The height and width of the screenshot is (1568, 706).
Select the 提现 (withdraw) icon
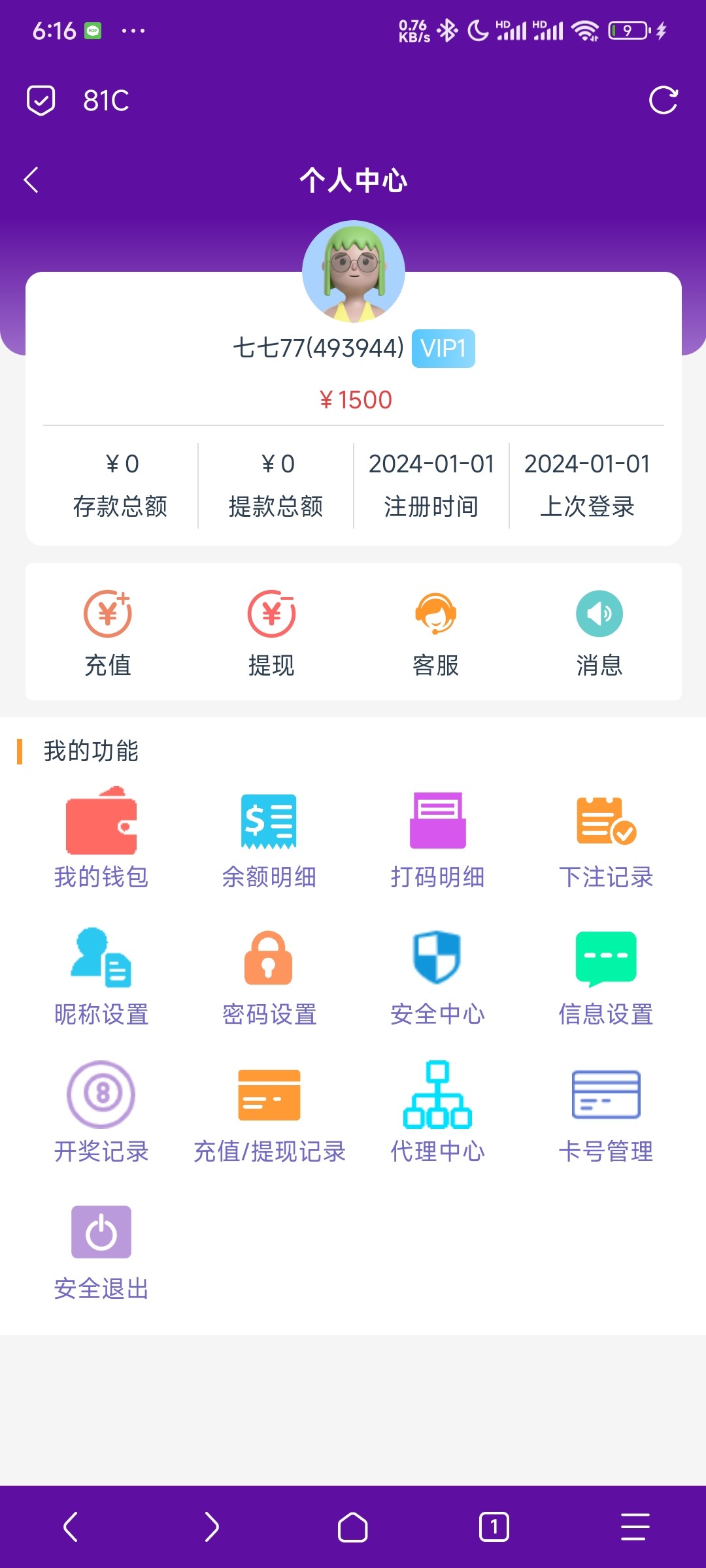click(x=272, y=630)
